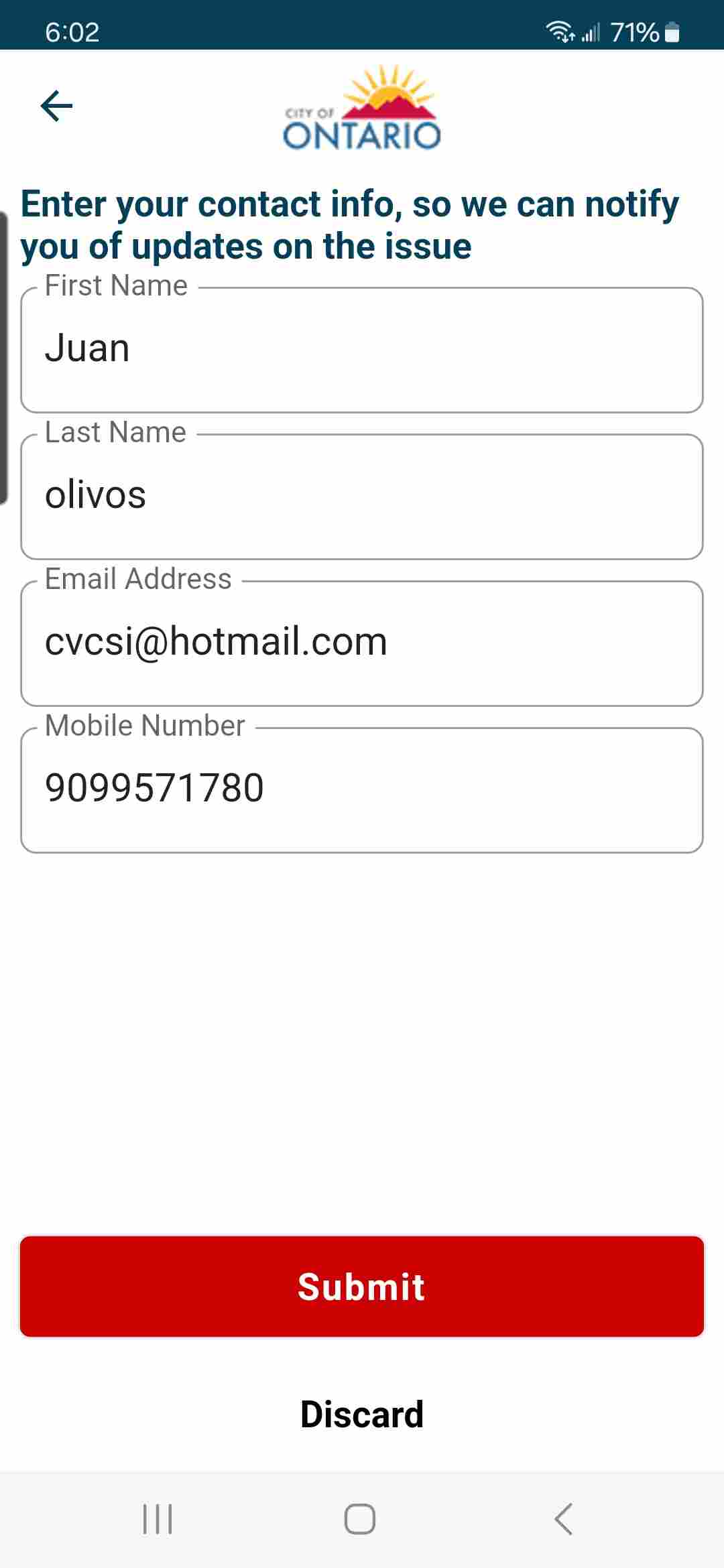Select the Email Address field
Screen dimensions: 724x1568
(x=362, y=643)
